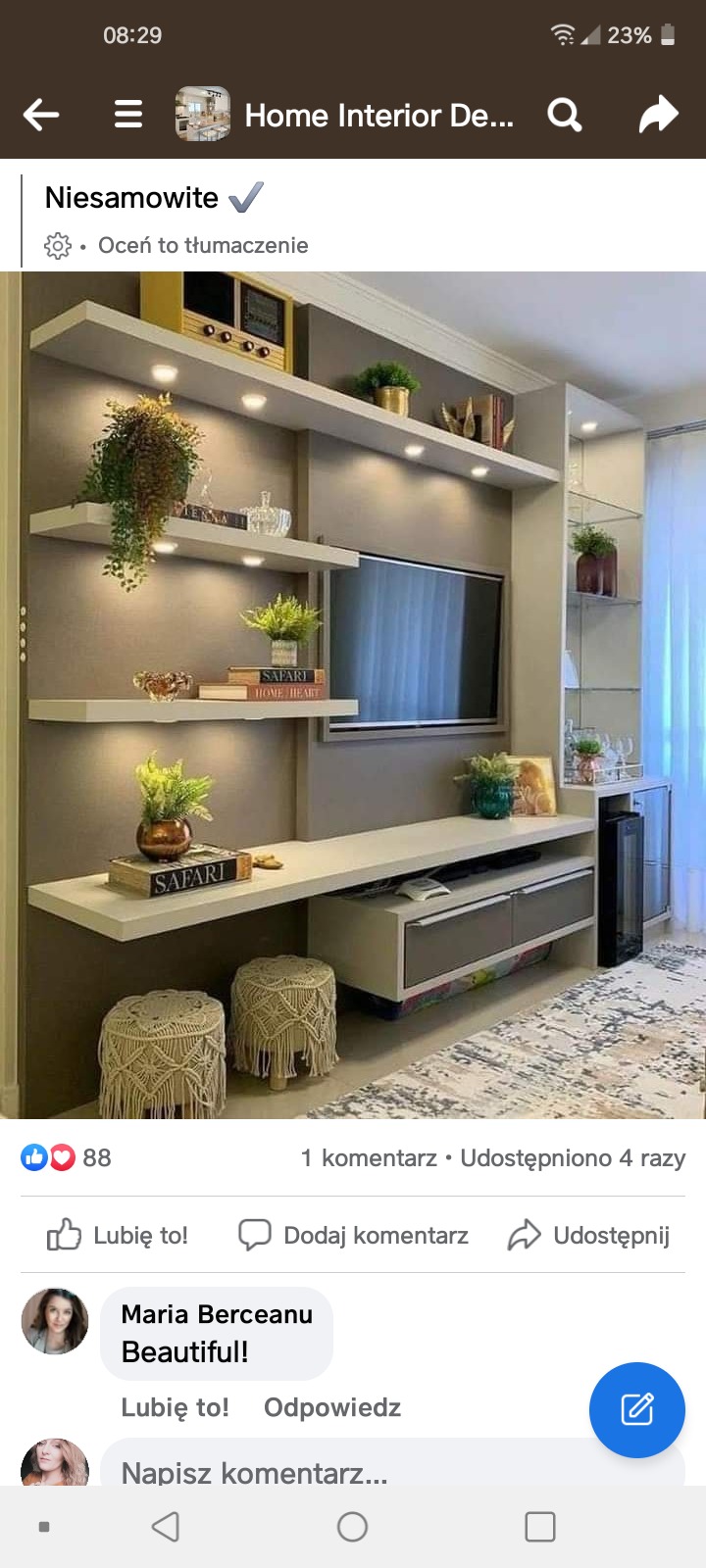
Task: Open the Home Interior De... group page
Action: pyautogui.click(x=378, y=116)
